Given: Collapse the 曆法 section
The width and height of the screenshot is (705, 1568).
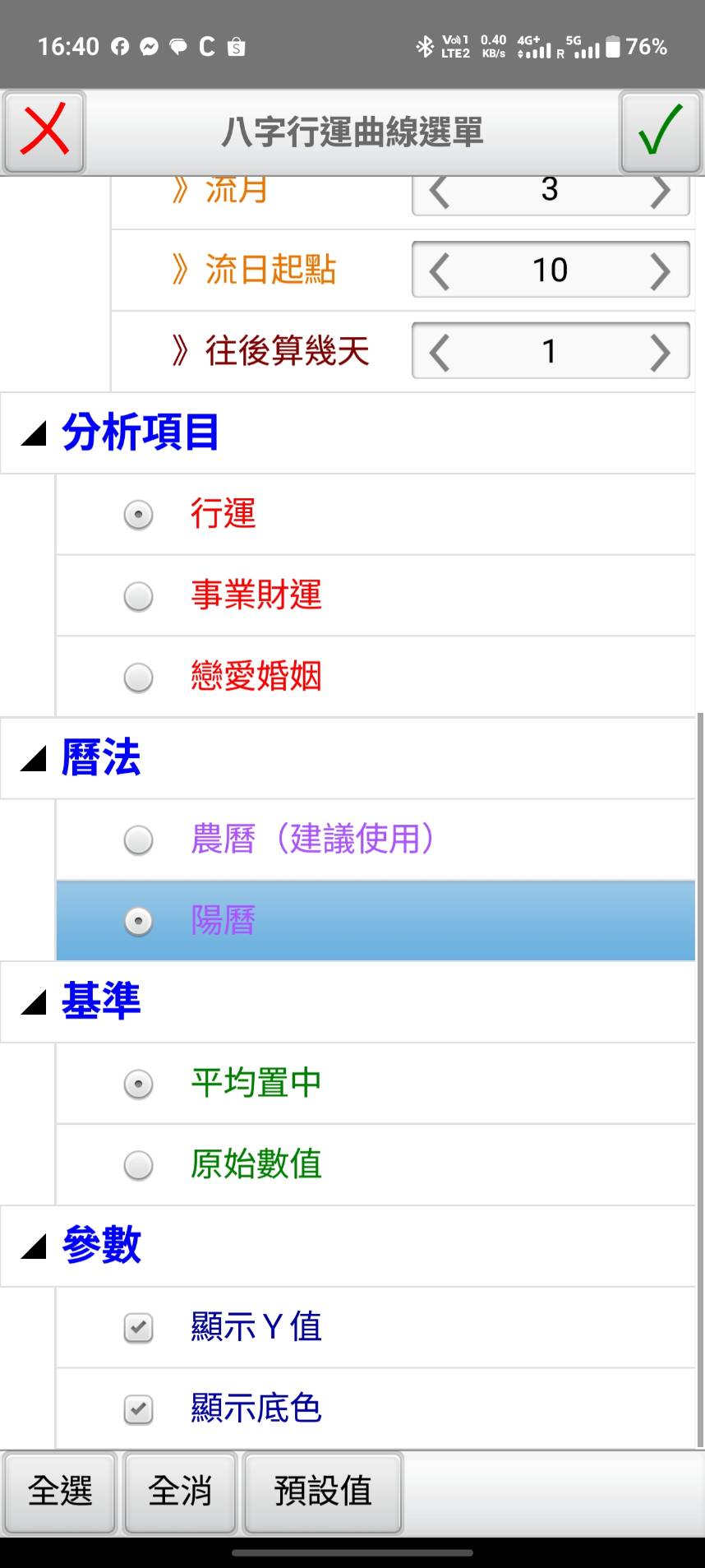Looking at the screenshot, I should [34, 758].
